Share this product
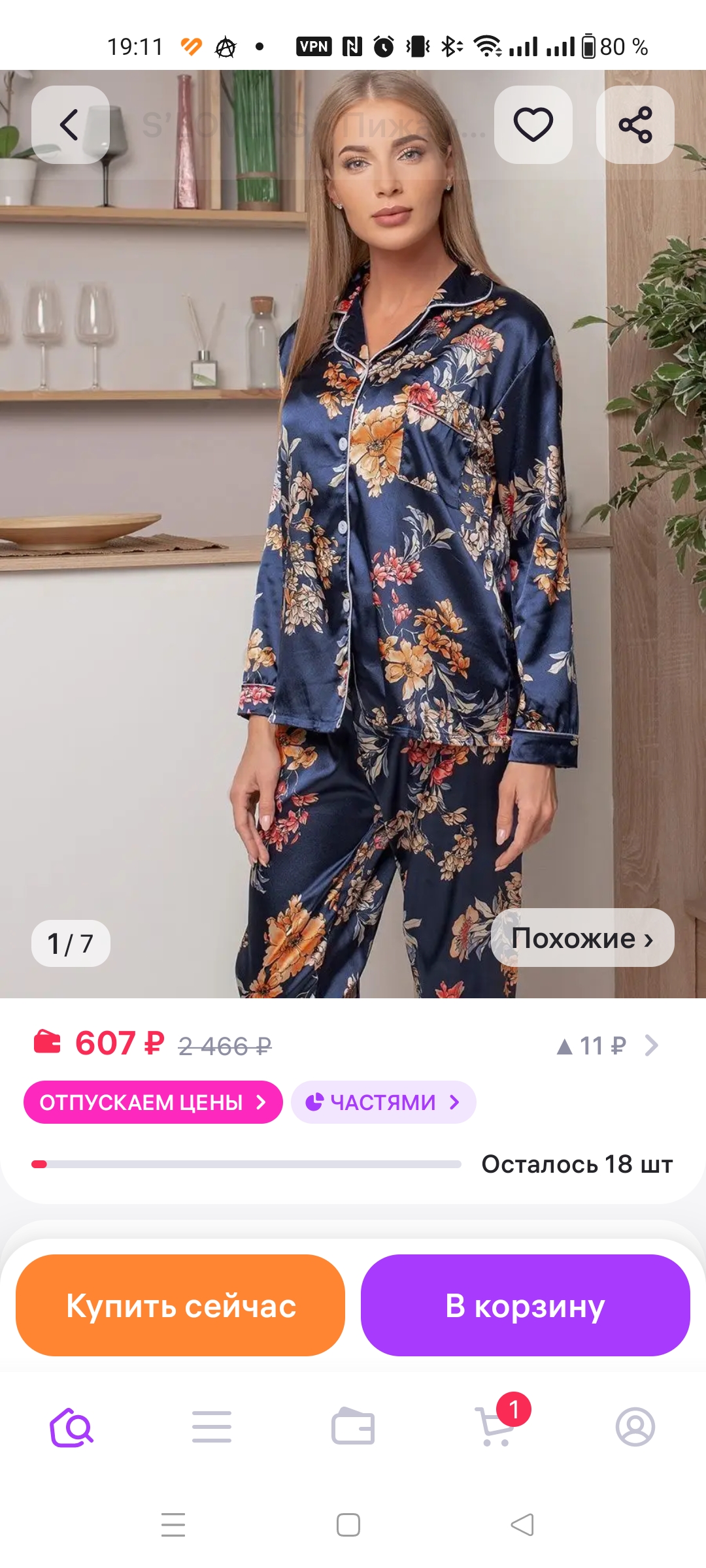 pyautogui.click(x=635, y=124)
